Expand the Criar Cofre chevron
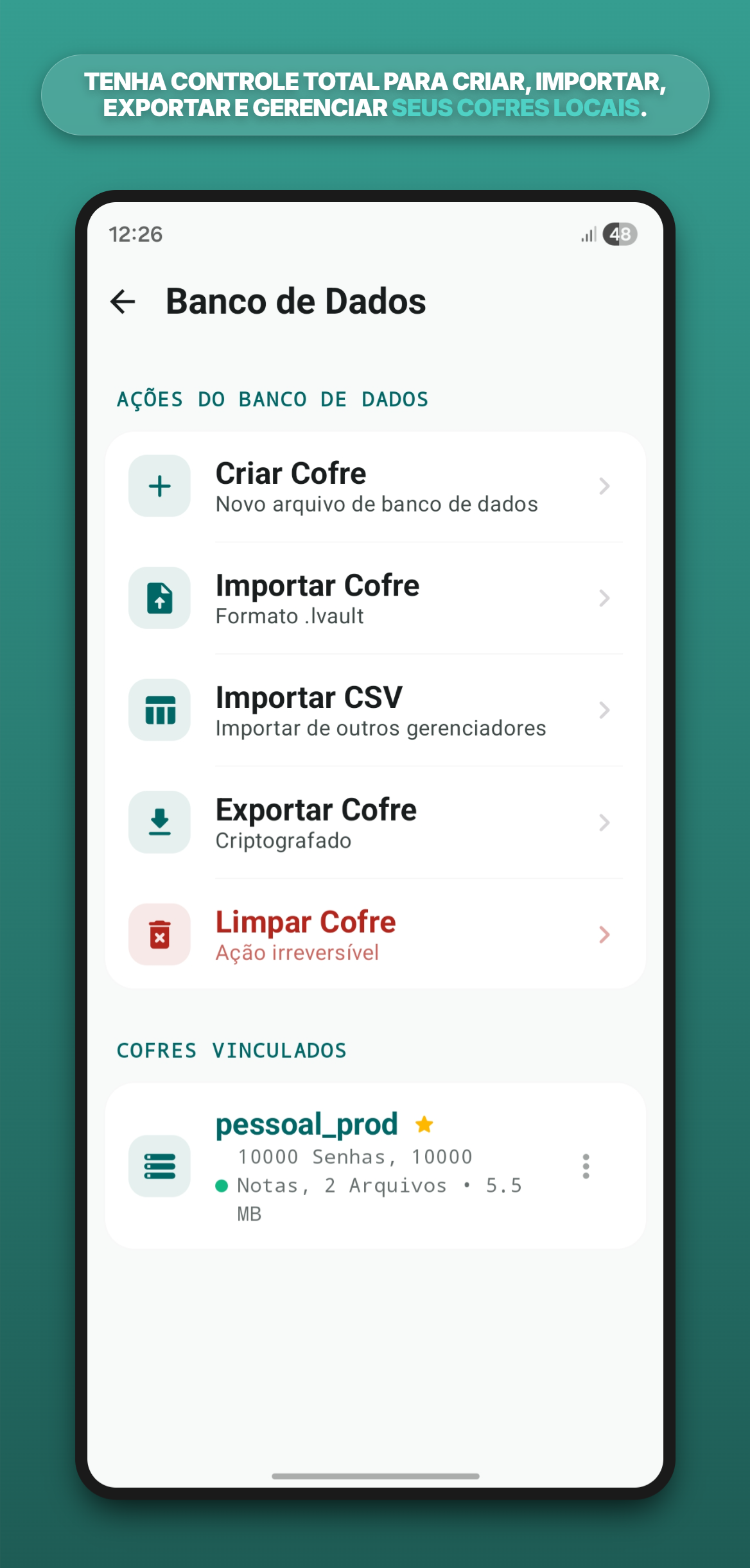 tap(604, 486)
